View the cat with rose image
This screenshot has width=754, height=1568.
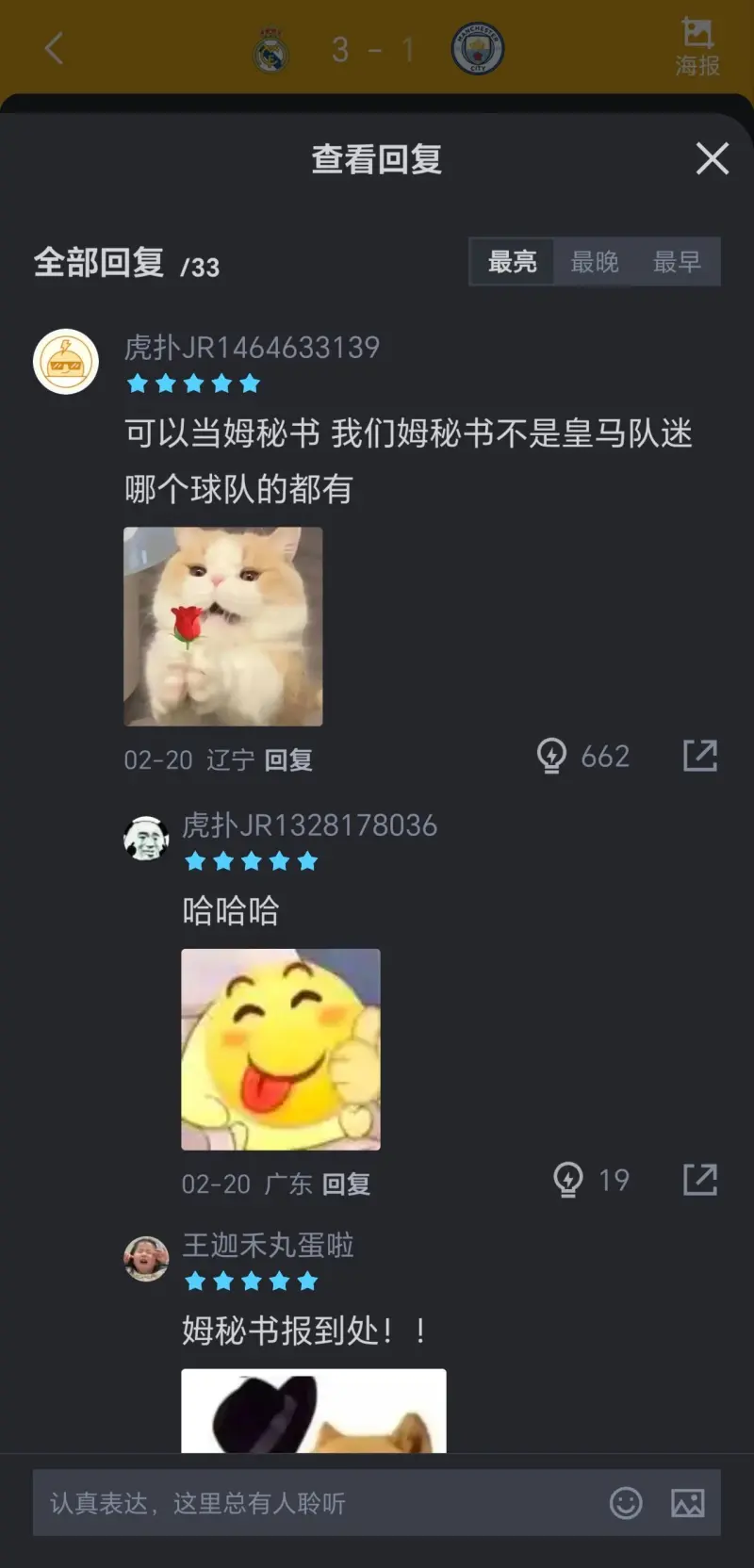(223, 627)
